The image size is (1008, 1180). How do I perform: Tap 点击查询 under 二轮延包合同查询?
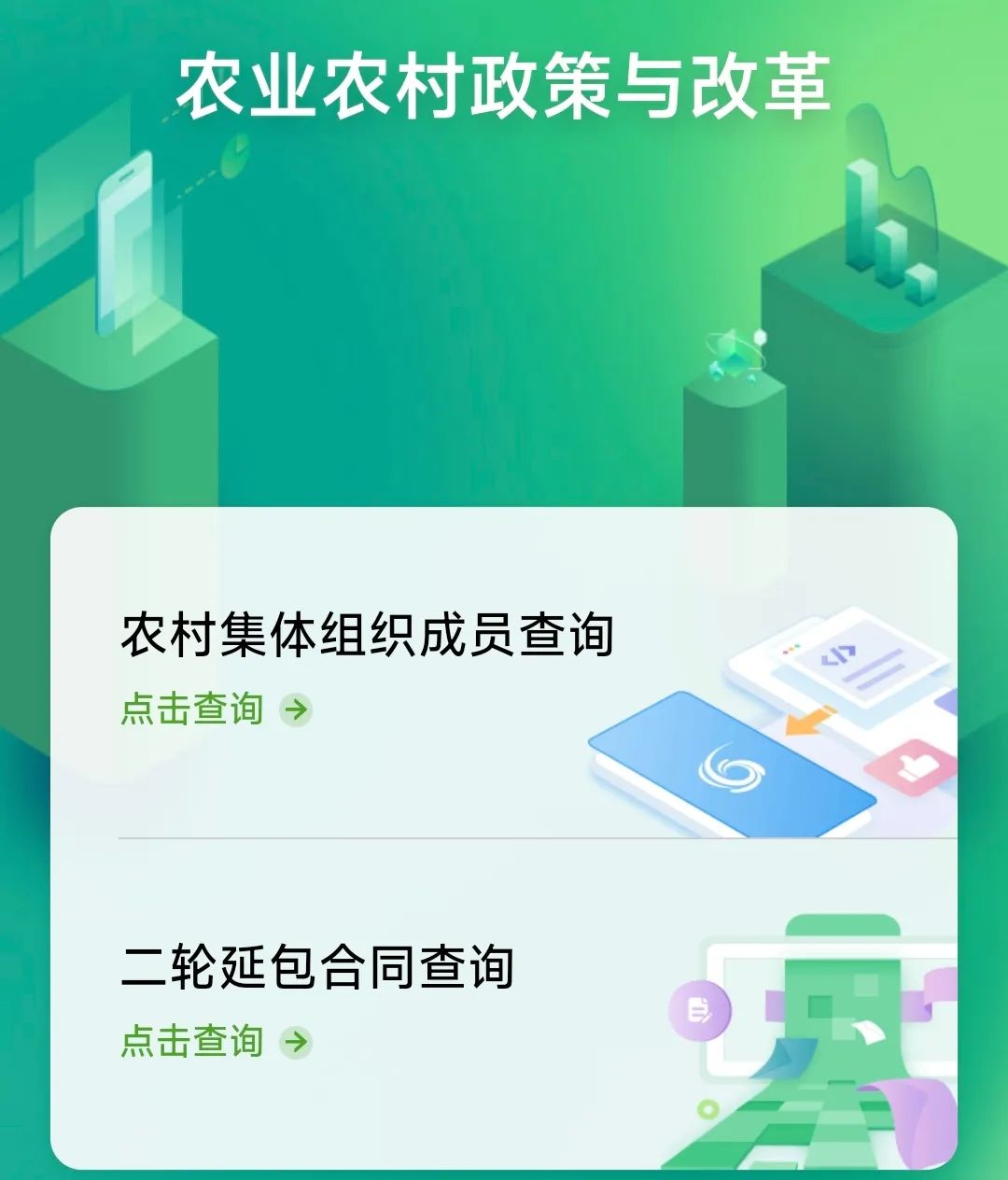216,1042
